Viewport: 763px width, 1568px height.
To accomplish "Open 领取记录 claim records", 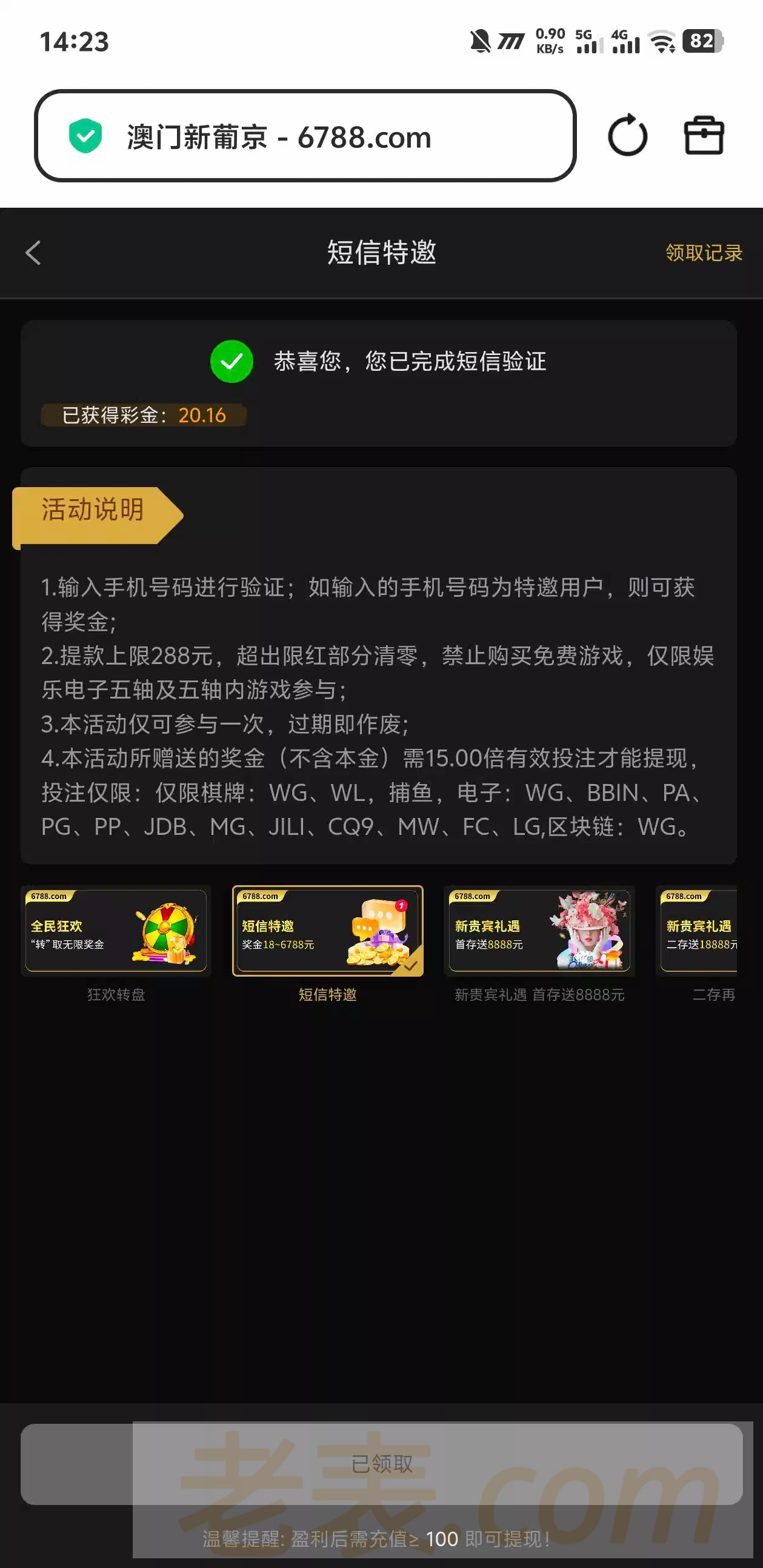I will coord(704,253).
